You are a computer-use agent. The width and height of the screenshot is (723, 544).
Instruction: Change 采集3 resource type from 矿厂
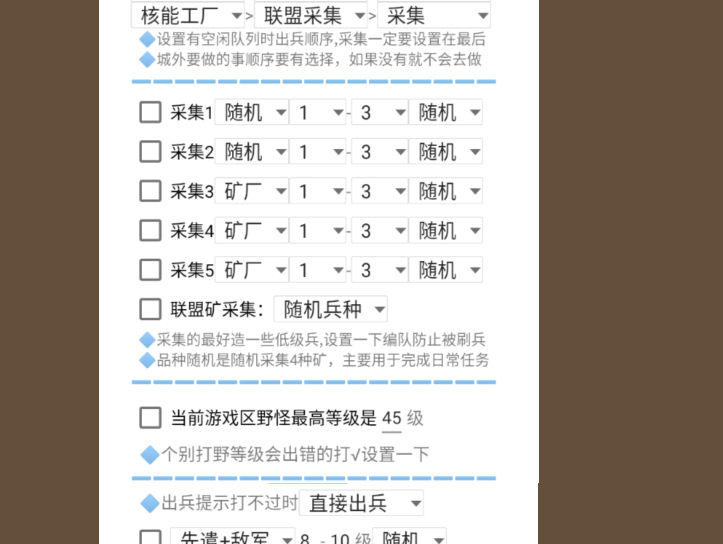[x=253, y=191]
